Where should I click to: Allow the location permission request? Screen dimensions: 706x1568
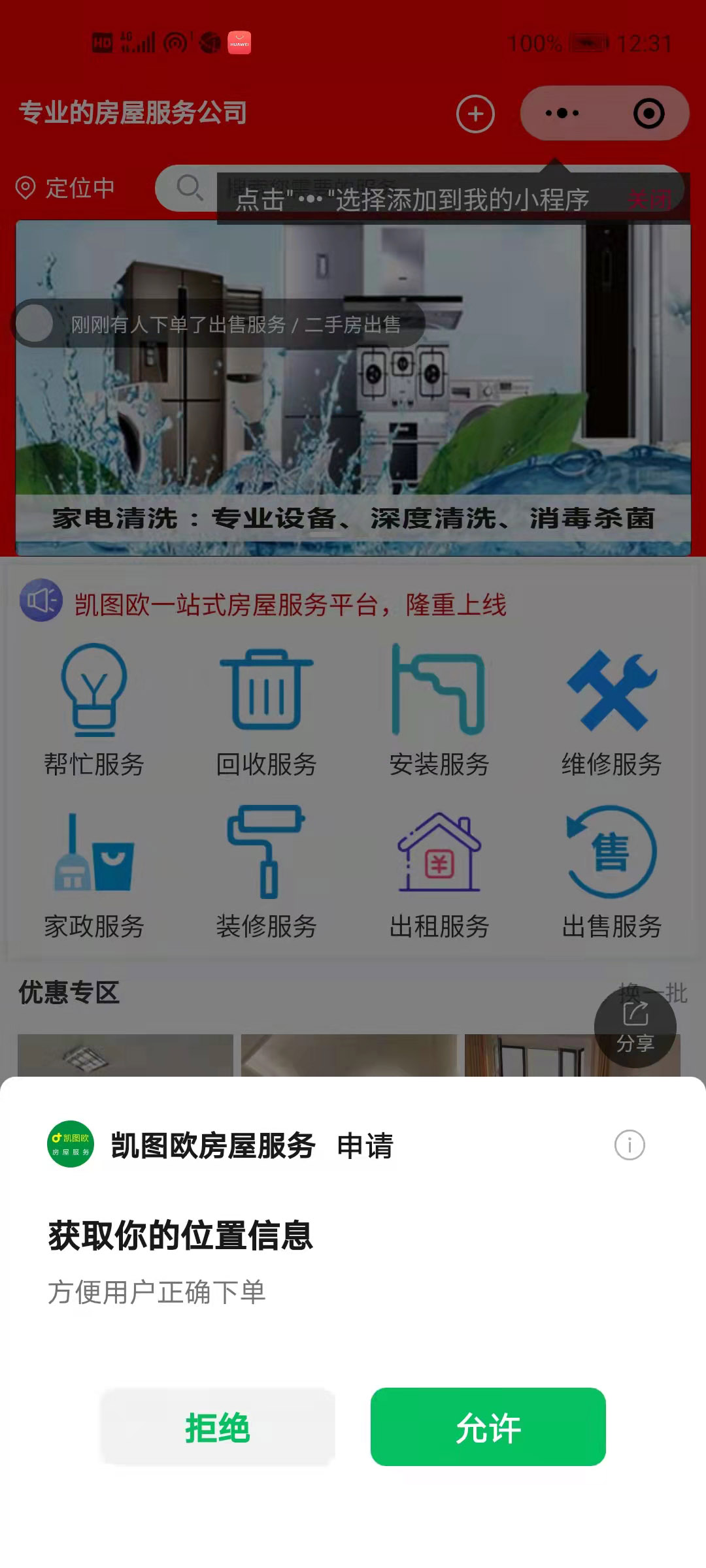click(488, 1427)
